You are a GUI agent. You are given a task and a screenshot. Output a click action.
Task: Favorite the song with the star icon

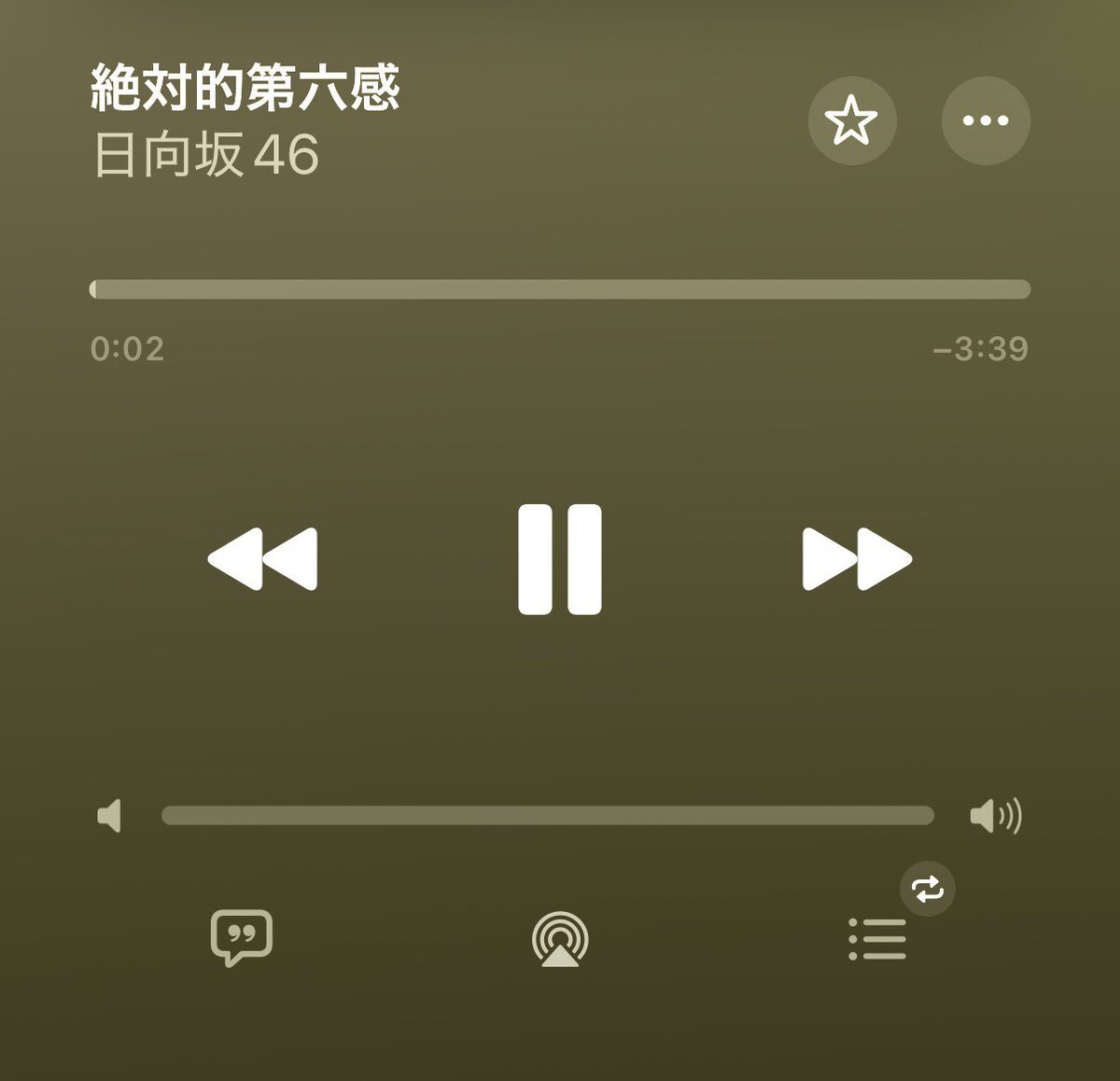[851, 120]
